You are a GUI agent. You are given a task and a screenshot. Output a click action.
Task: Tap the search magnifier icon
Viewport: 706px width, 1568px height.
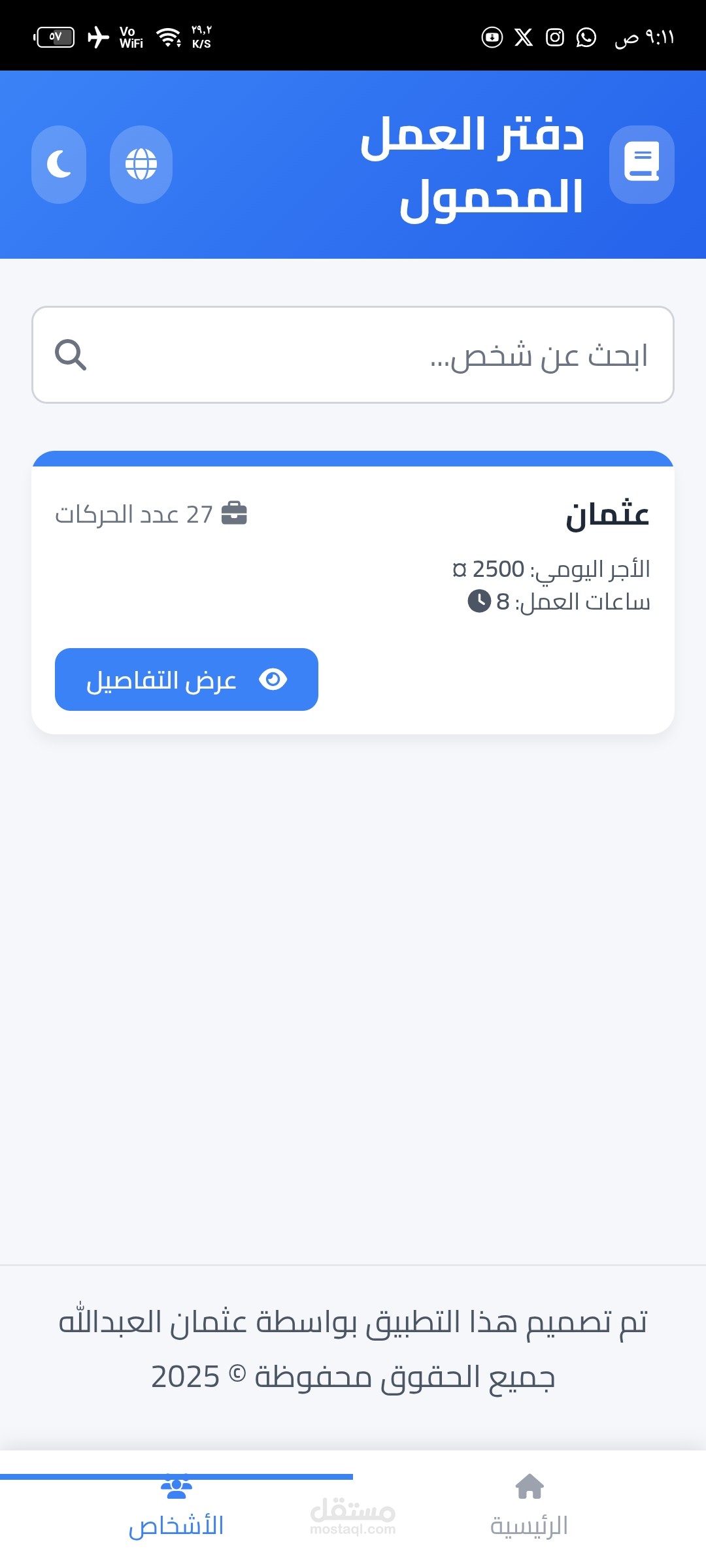[x=71, y=355]
